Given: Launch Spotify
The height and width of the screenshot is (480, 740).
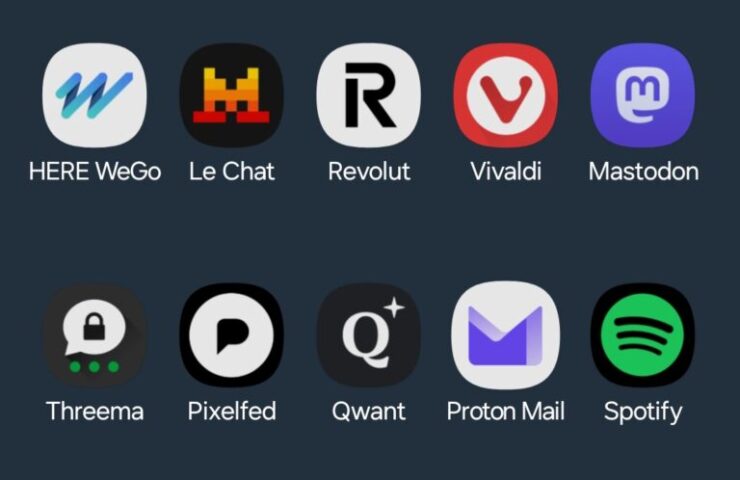Looking at the screenshot, I should [x=643, y=335].
